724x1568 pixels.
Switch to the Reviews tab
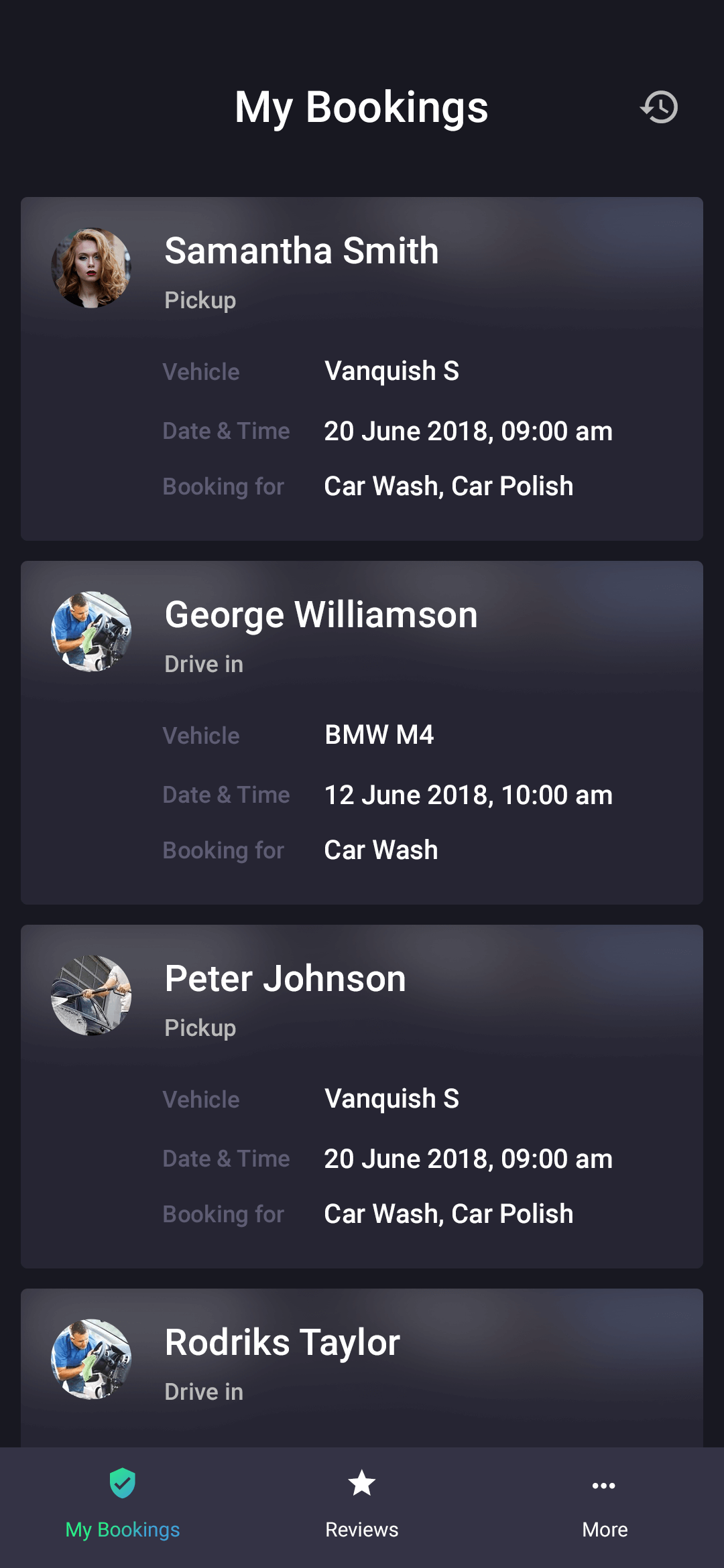tap(361, 1530)
